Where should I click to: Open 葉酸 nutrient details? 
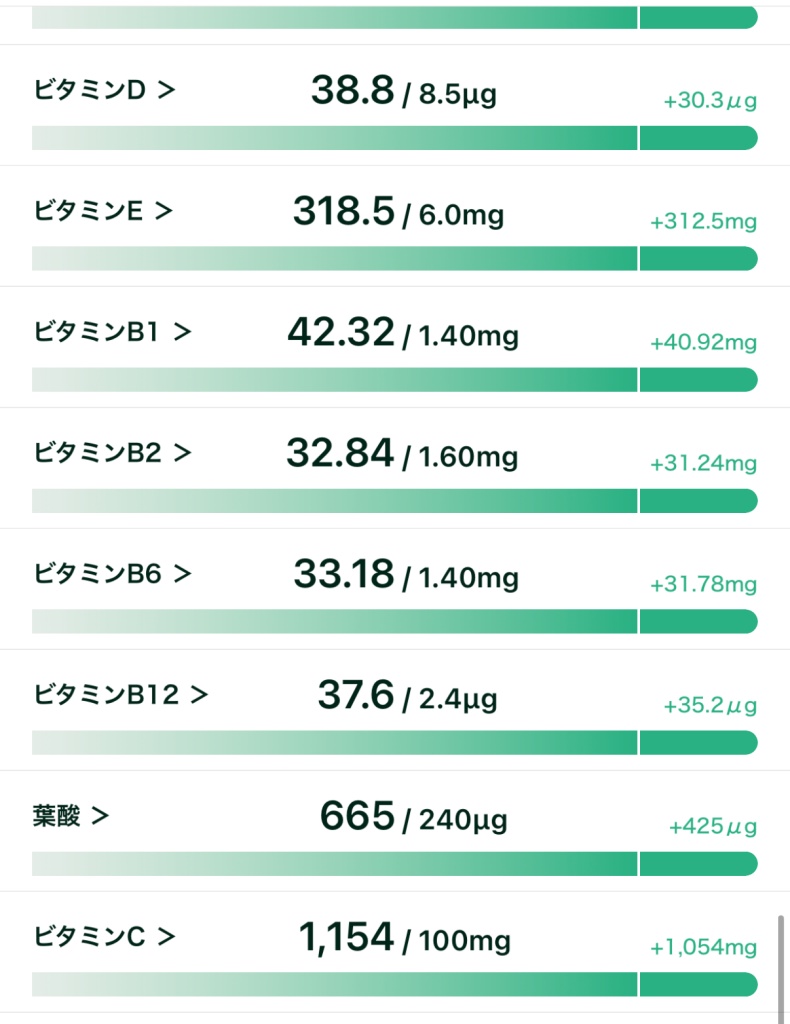click(x=70, y=816)
